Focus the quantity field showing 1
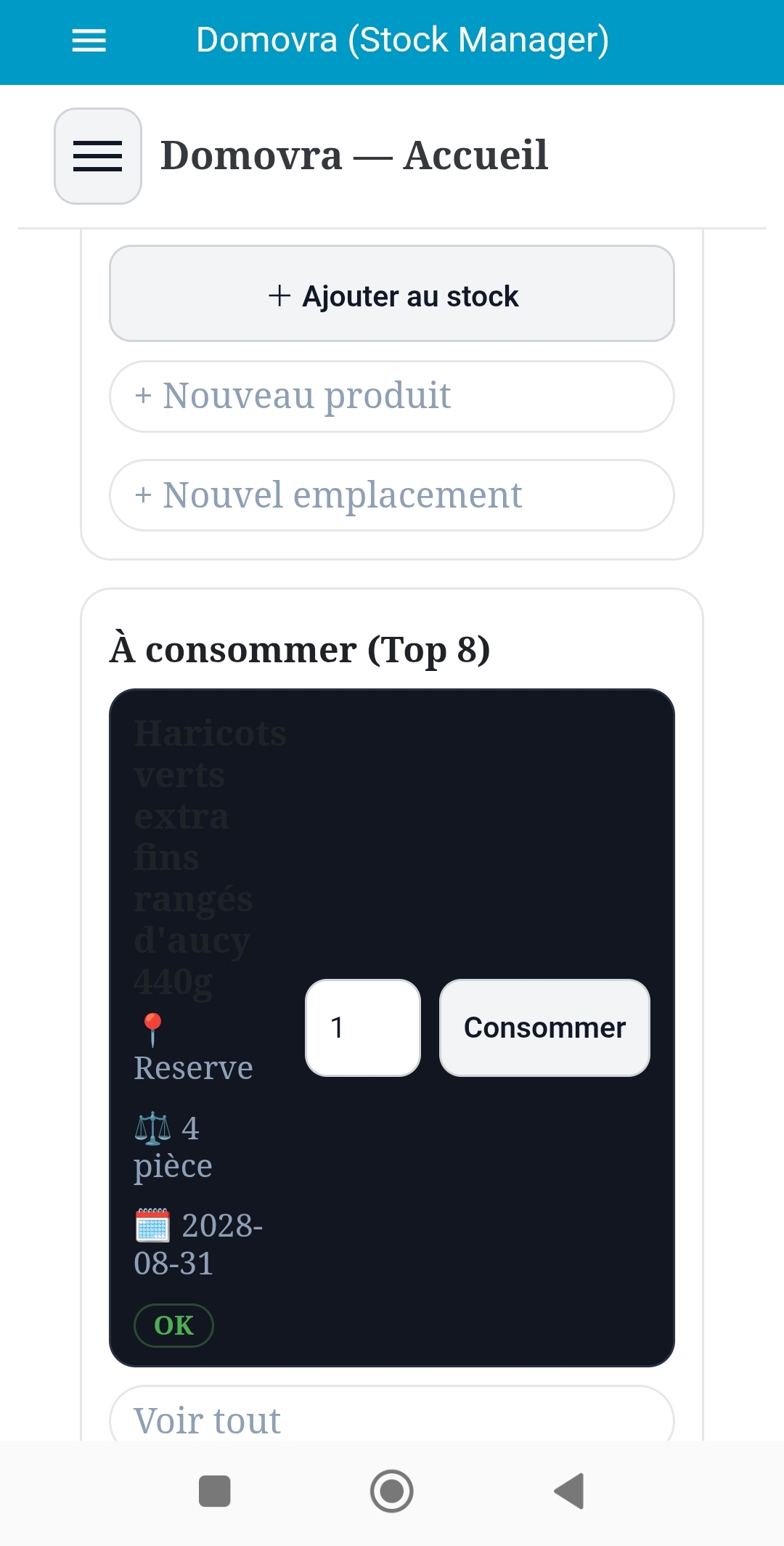This screenshot has width=784, height=1546. [363, 1028]
